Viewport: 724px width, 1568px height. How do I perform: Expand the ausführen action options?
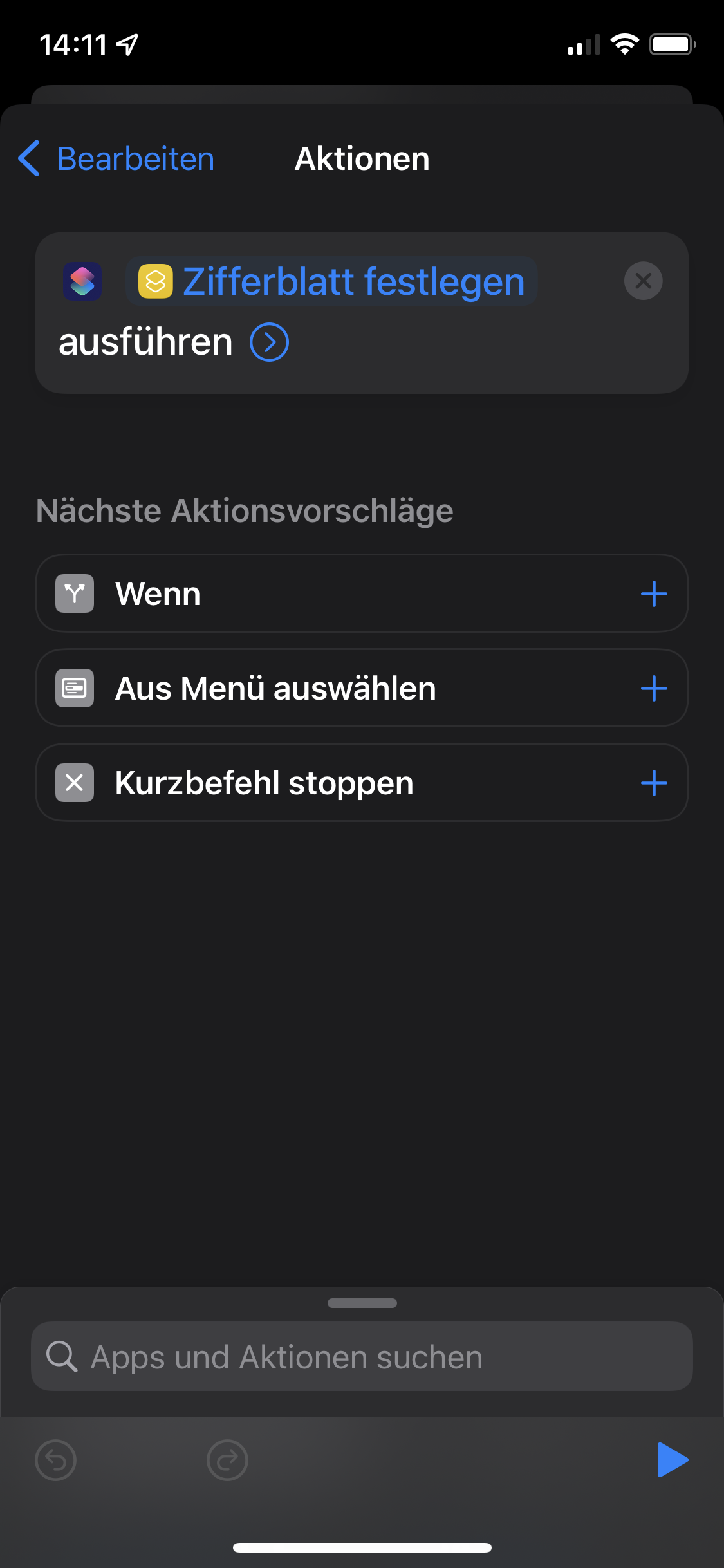[x=269, y=342]
